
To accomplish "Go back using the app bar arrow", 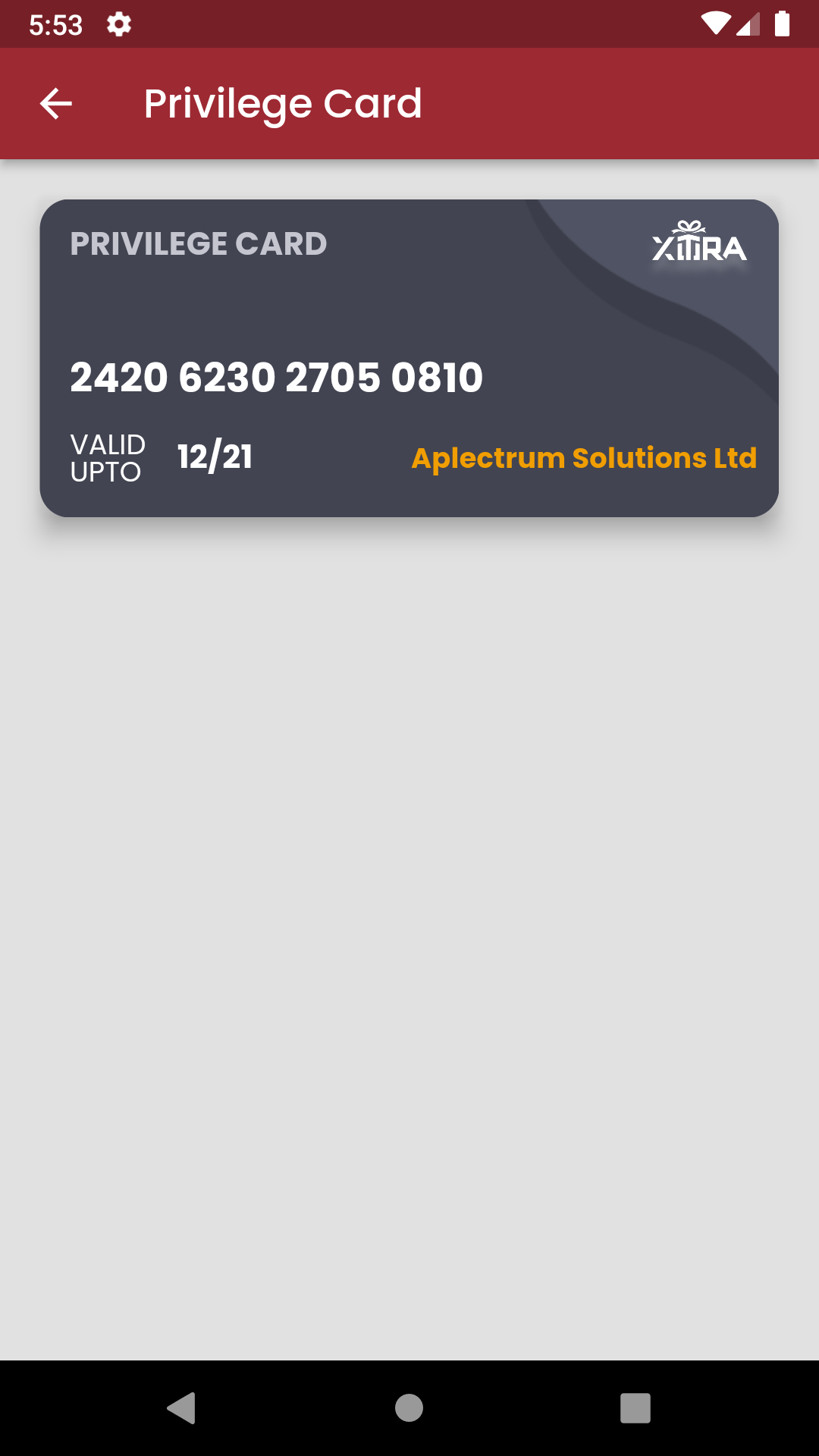I will click(56, 104).
